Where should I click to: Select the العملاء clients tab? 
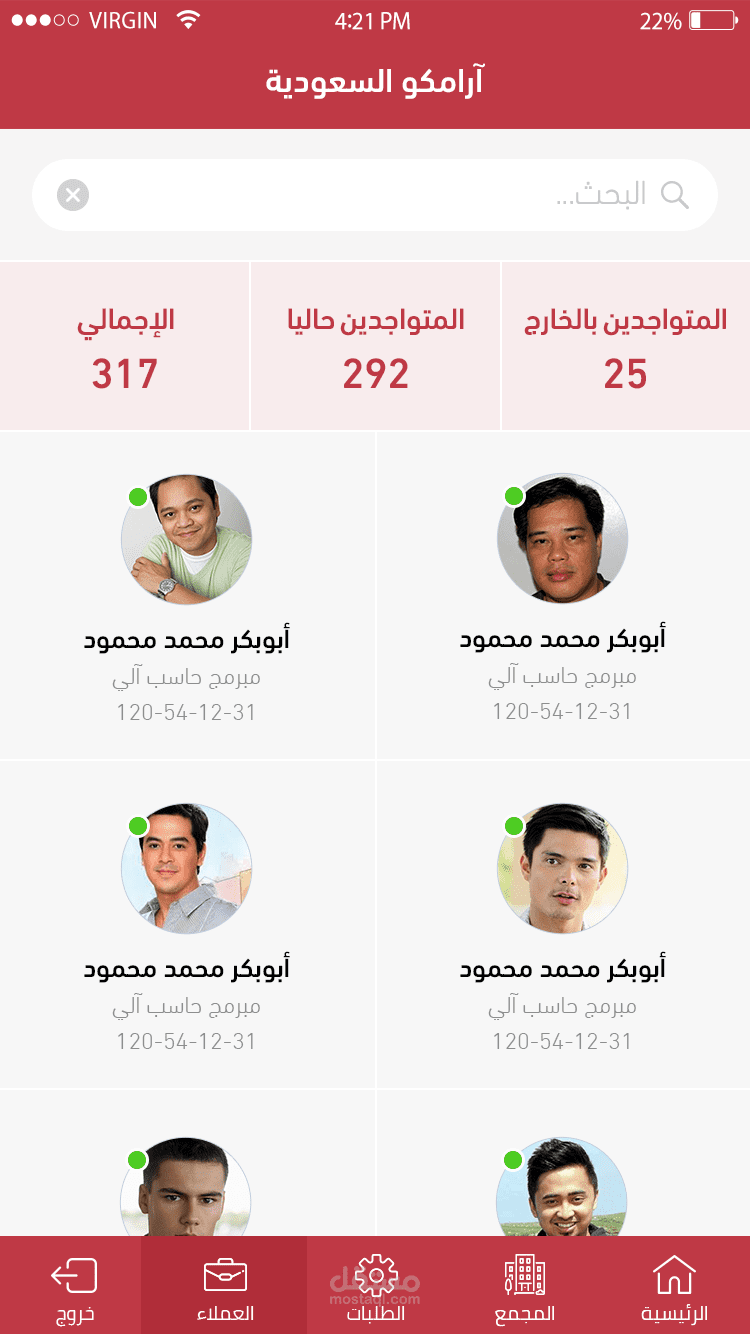[225, 1287]
